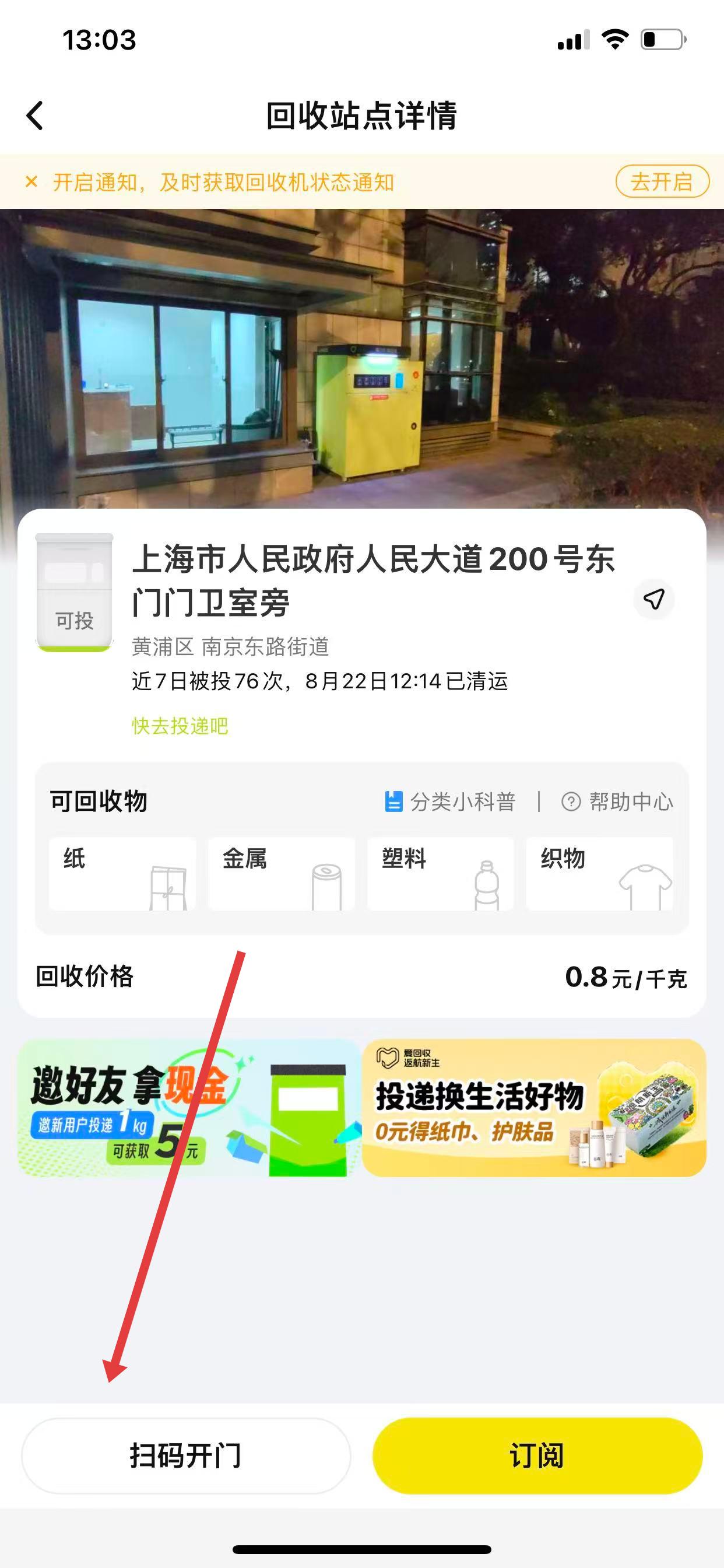Image resolution: width=724 pixels, height=1568 pixels.
Task: Open 分类小科普 guide
Action: (451, 801)
